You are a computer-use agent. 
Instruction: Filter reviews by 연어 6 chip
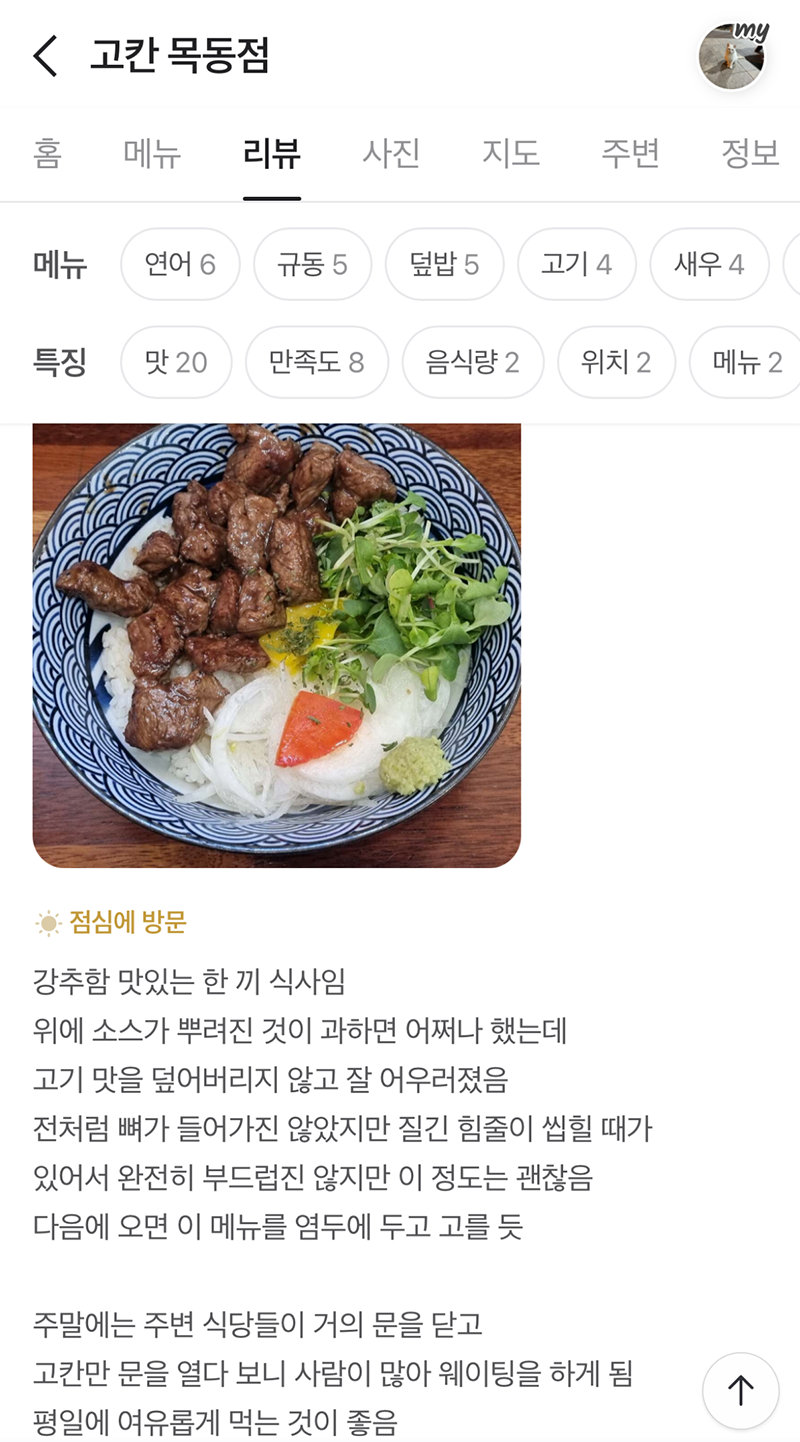pyautogui.click(x=180, y=264)
